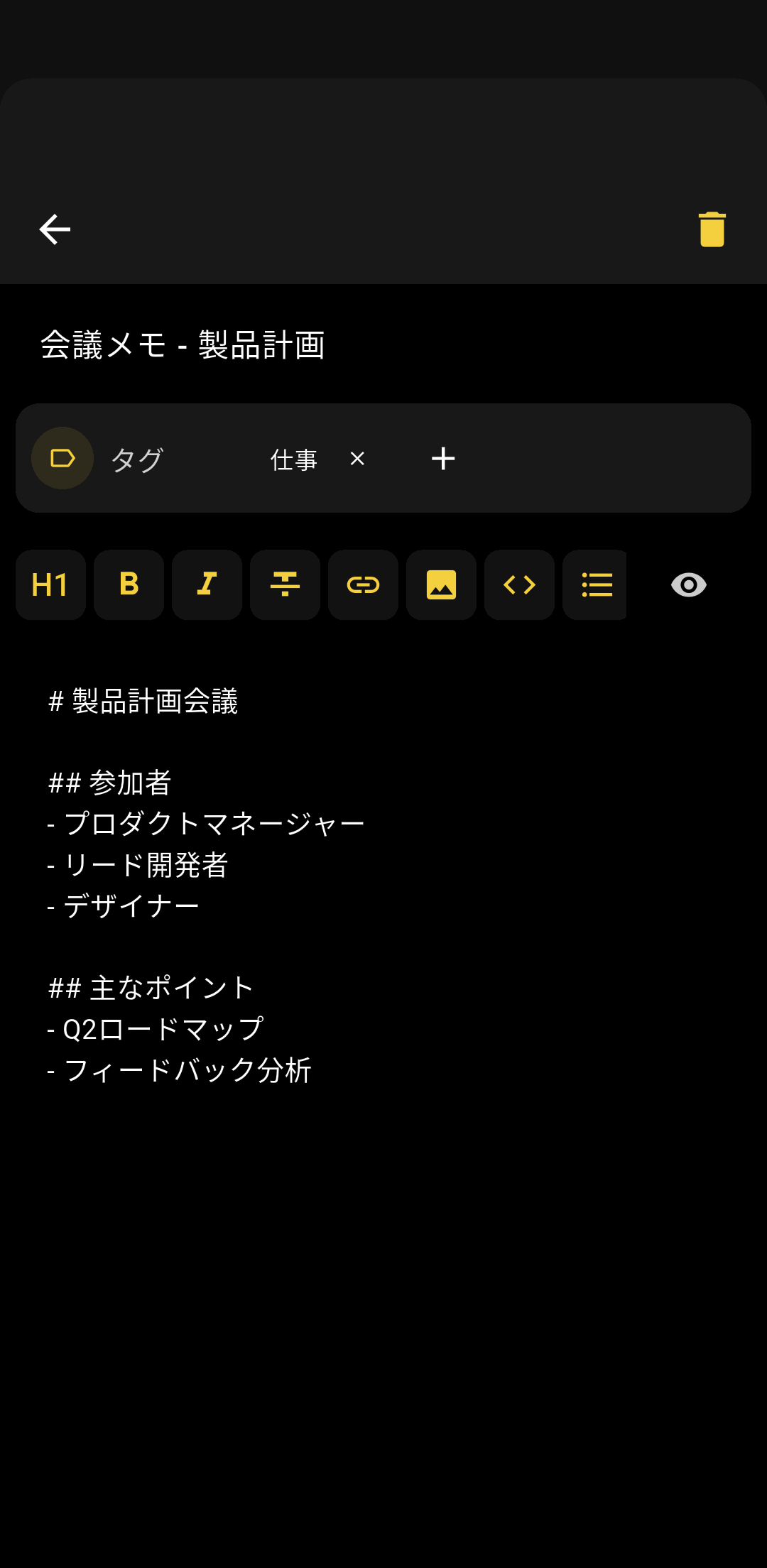Insert a bulleted list
Viewport: 767px width, 1568px height.
coord(596,585)
